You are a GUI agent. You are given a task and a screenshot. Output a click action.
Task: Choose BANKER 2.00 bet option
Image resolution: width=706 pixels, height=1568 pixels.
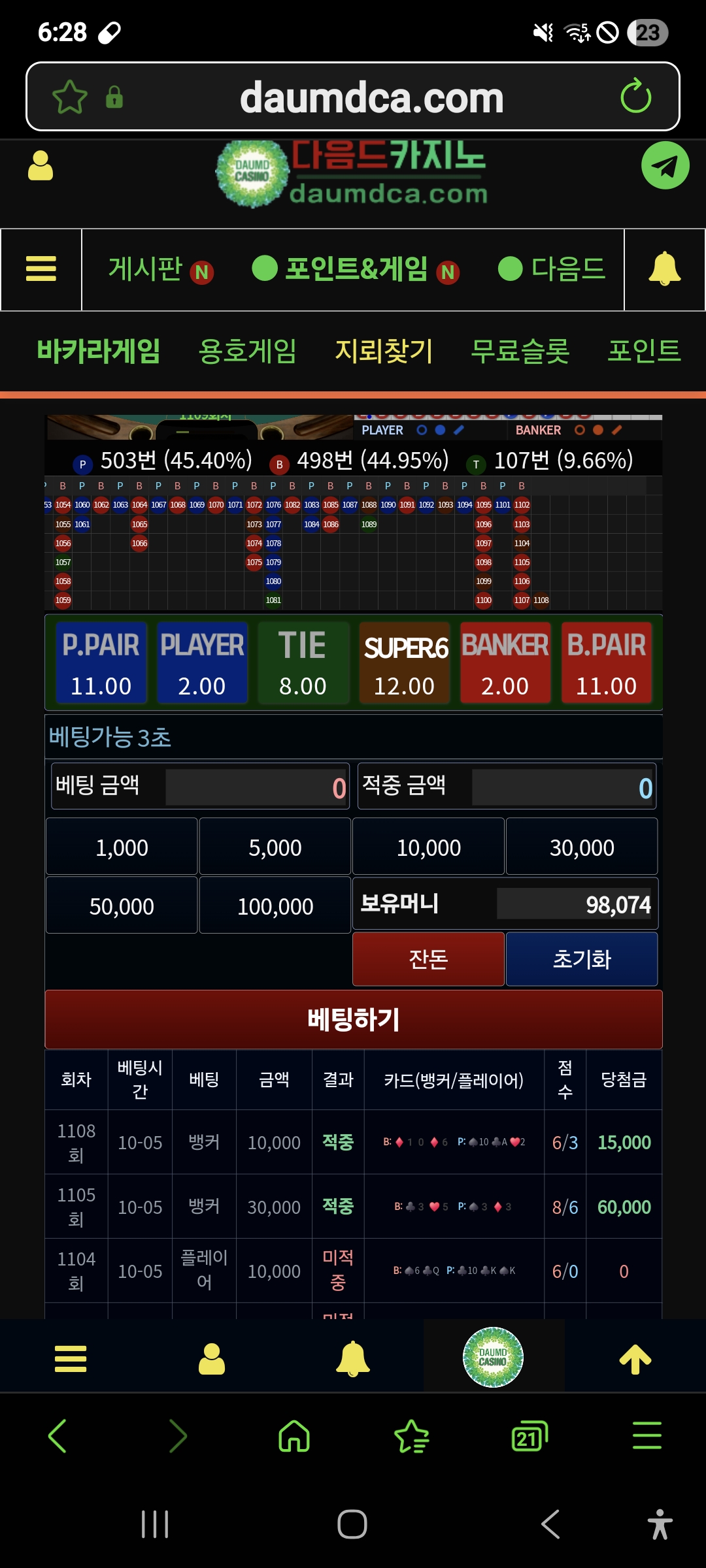coord(505,662)
